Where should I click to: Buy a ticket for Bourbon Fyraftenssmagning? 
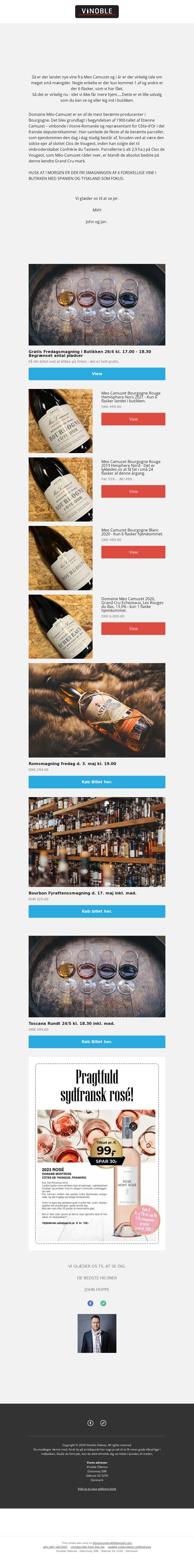pos(97,911)
